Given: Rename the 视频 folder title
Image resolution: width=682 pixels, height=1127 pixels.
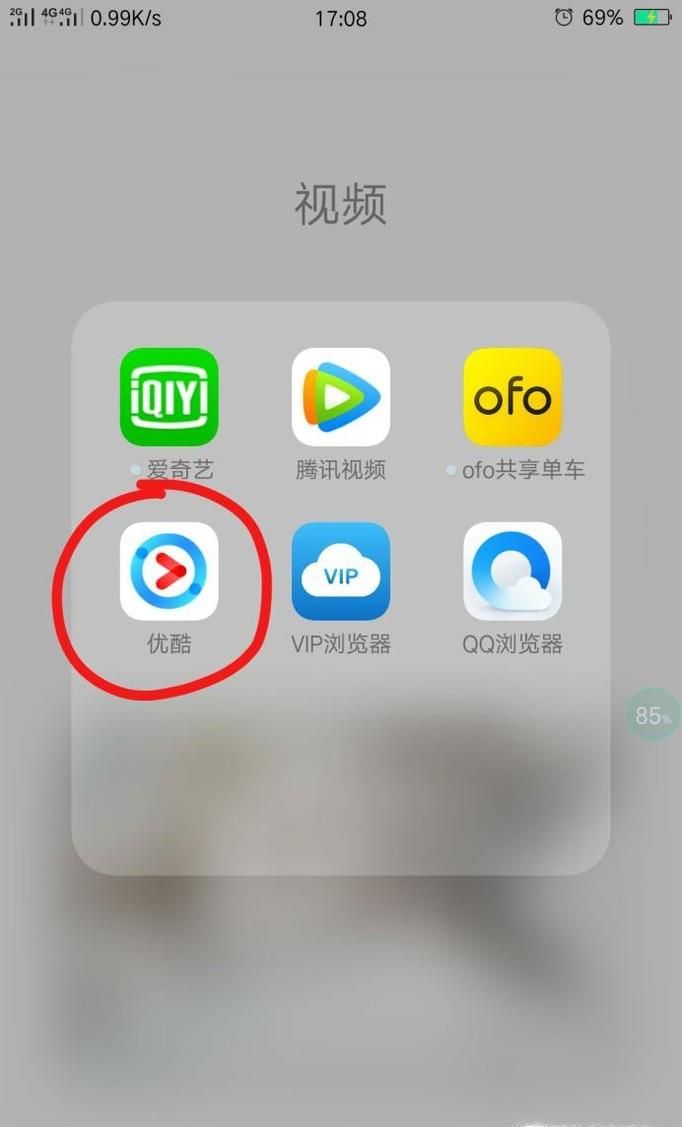Looking at the screenshot, I should tap(340, 205).
